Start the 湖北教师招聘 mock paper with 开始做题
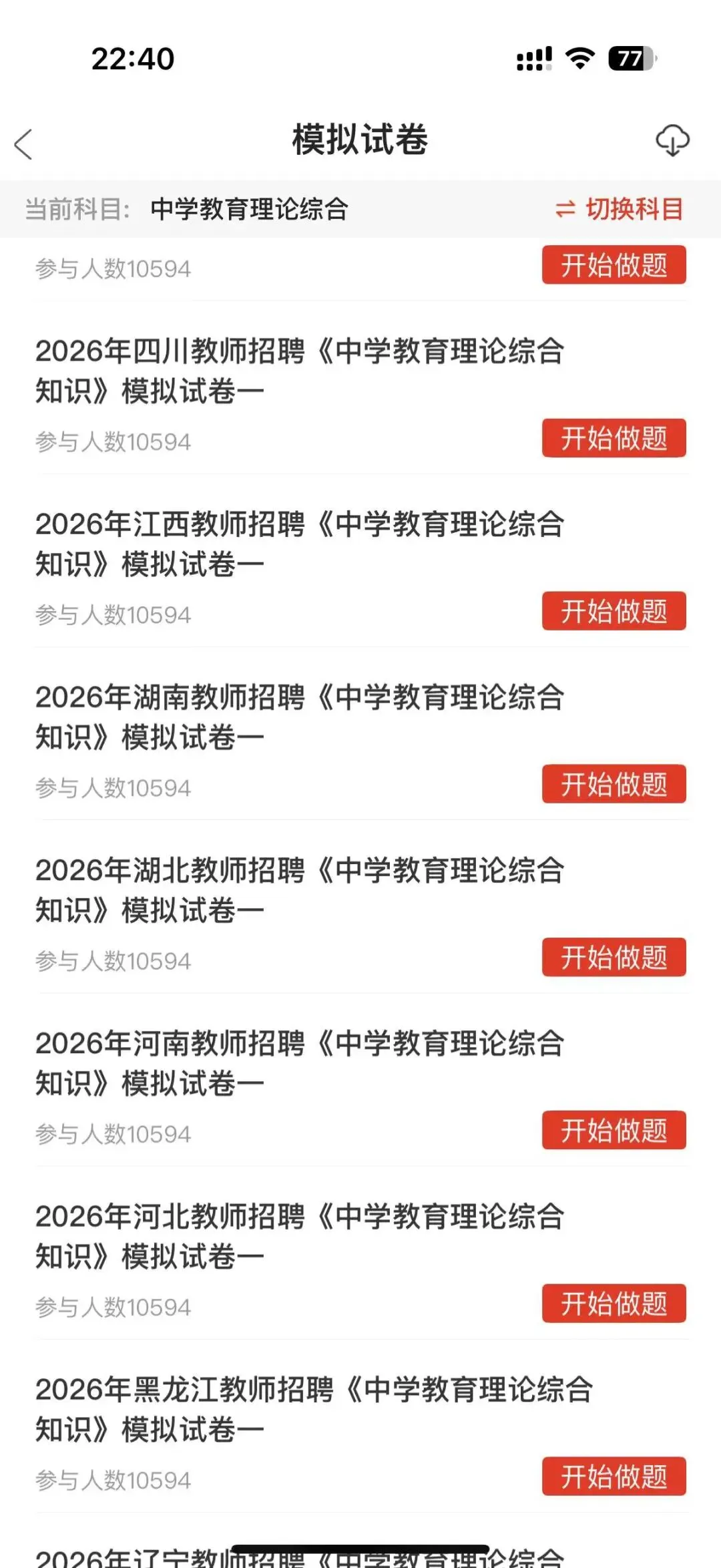Screen dimensions: 721x1568 614,957
